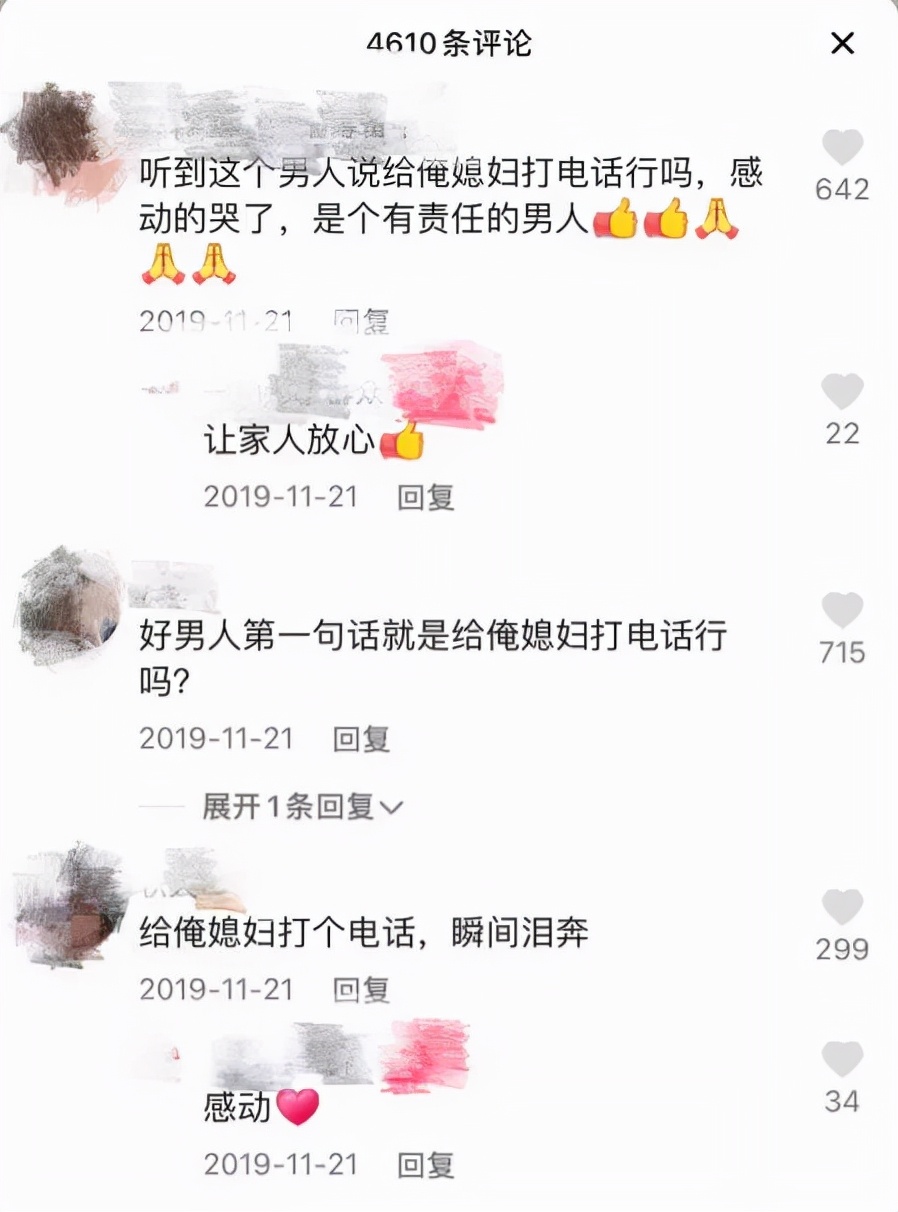898x1212 pixels.
Task: Reply to the comment 让家人放心
Action: [x=426, y=497]
